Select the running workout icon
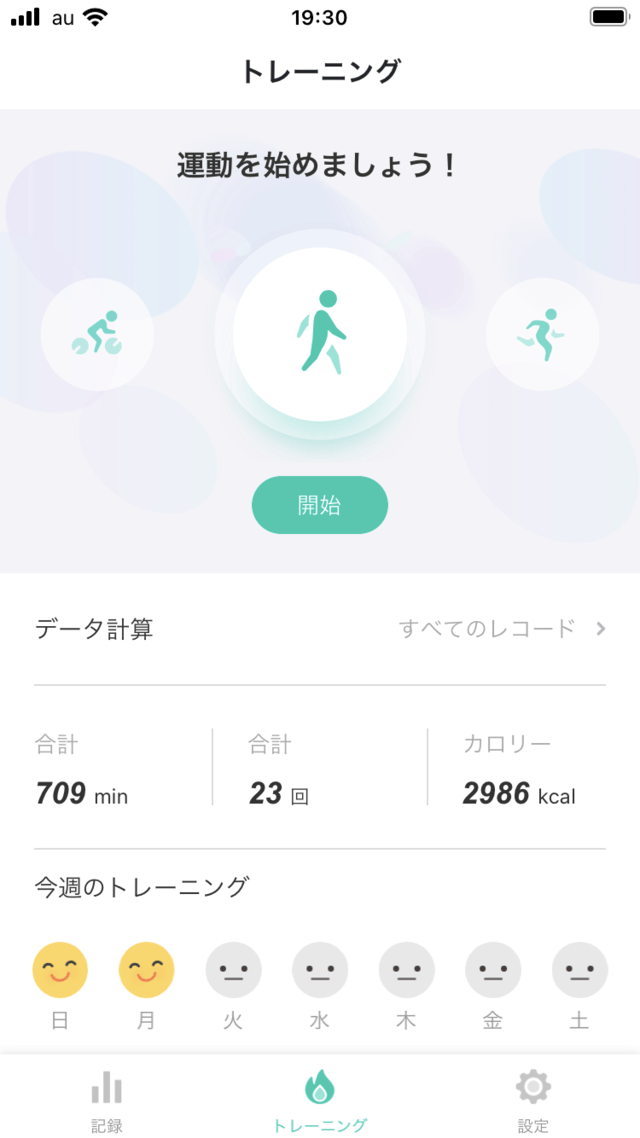 click(542, 334)
